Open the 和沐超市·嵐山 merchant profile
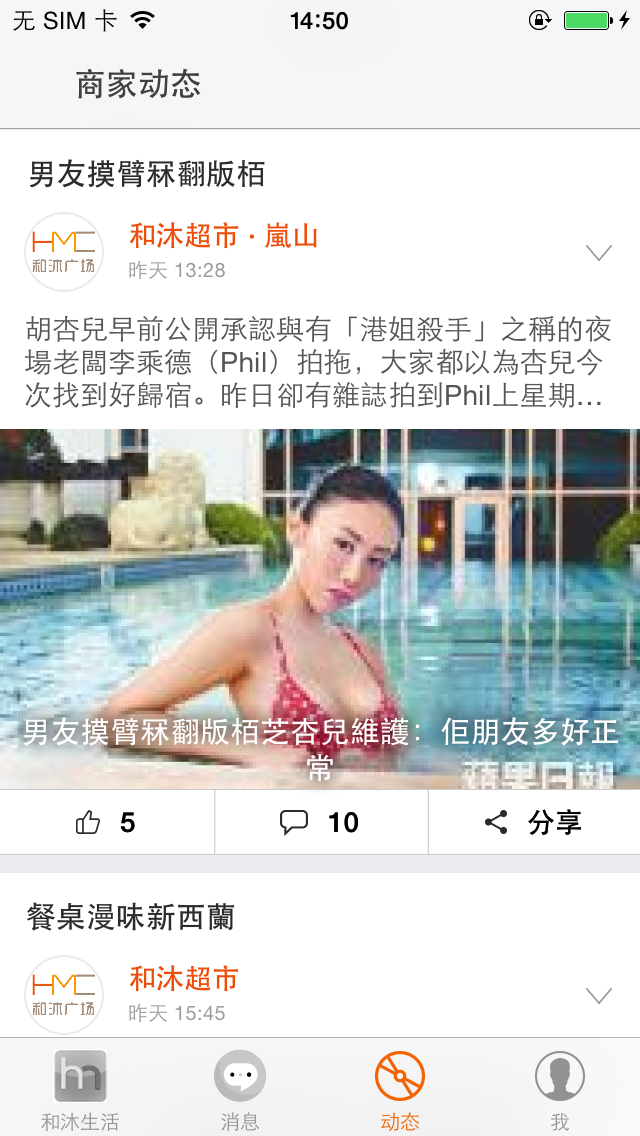Viewport: 640px width, 1136px height. 224,236
